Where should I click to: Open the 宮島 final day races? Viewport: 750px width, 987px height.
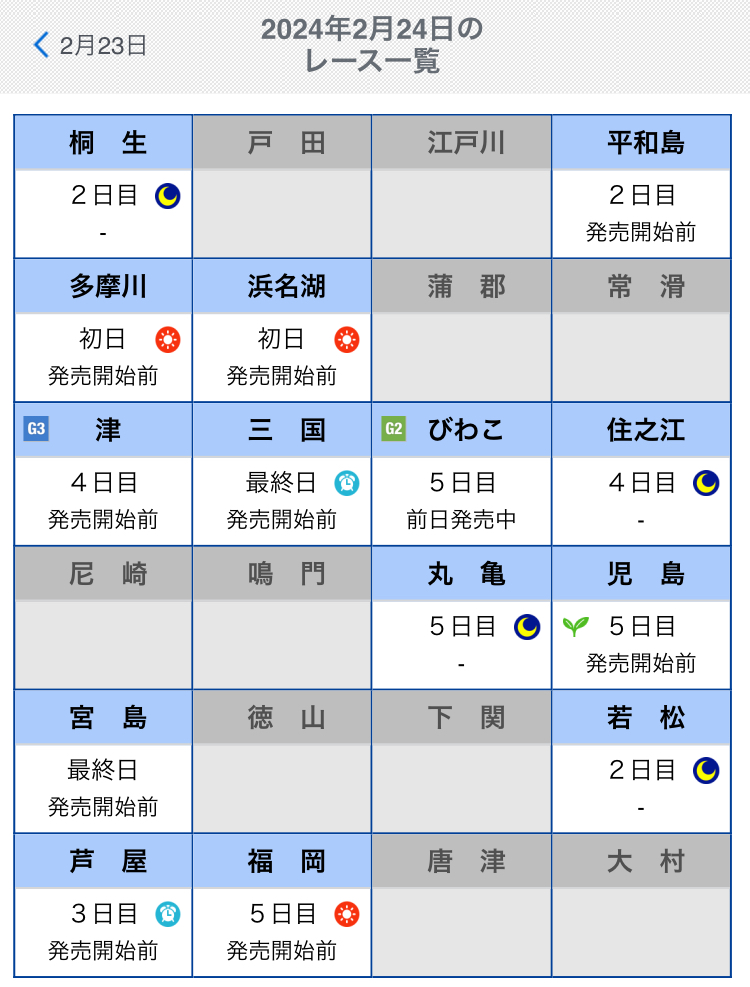tap(104, 763)
